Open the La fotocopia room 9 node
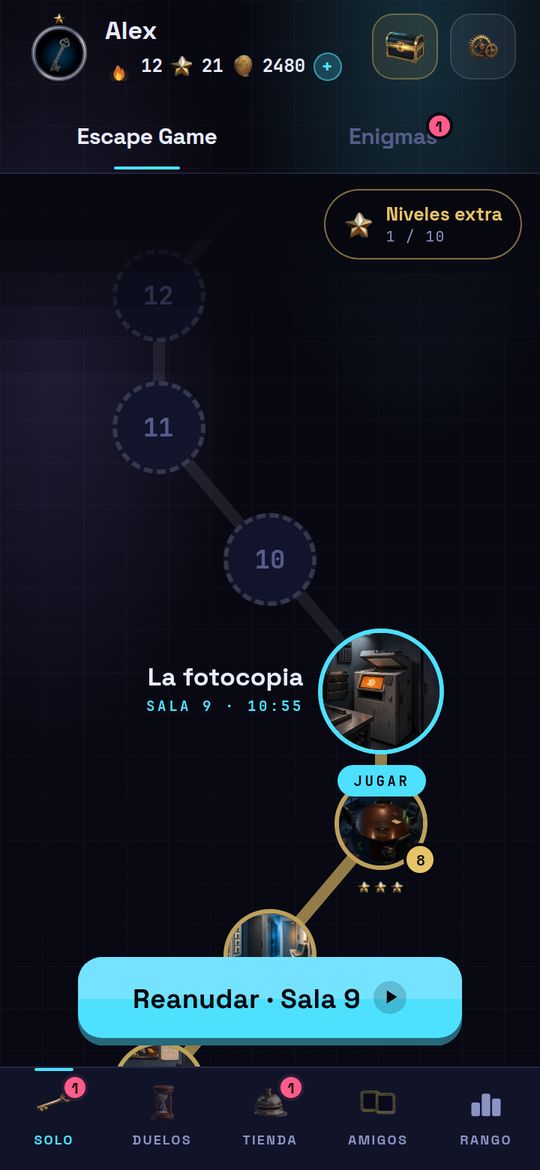 [x=381, y=692]
